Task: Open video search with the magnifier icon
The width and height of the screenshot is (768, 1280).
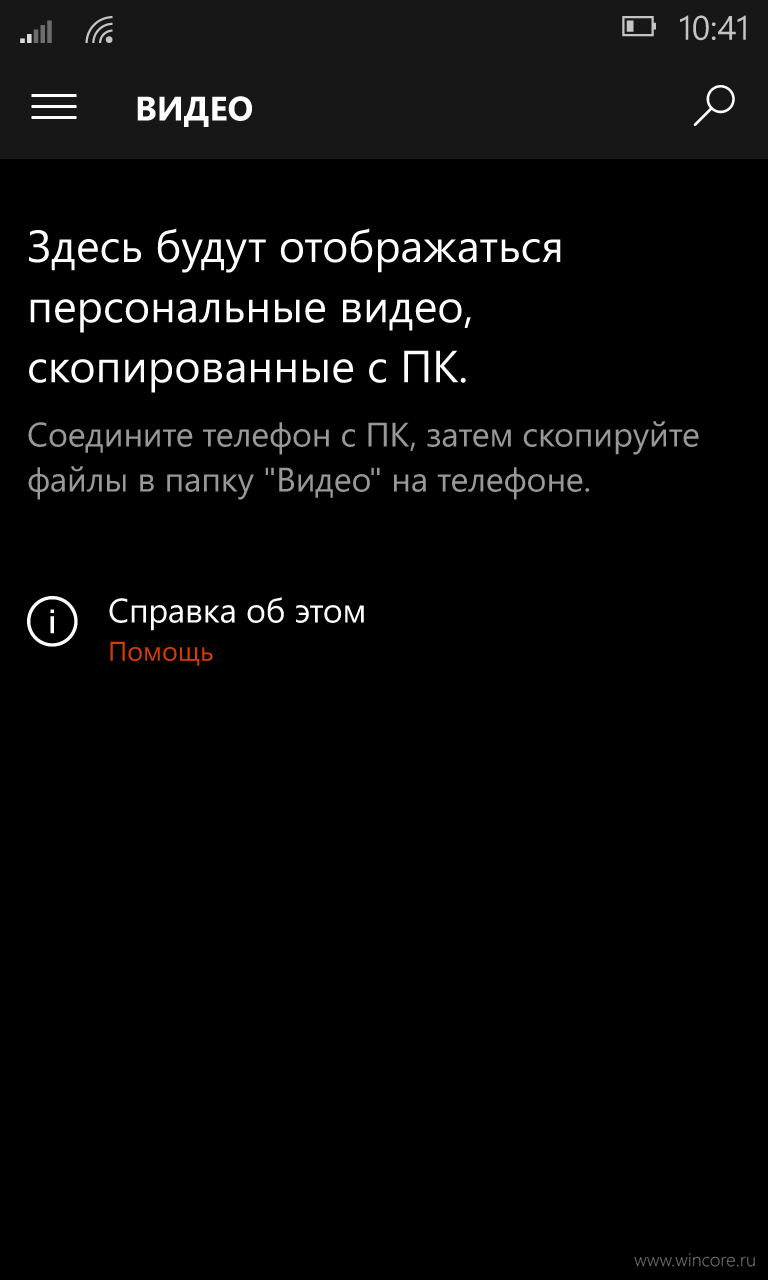Action: (714, 106)
